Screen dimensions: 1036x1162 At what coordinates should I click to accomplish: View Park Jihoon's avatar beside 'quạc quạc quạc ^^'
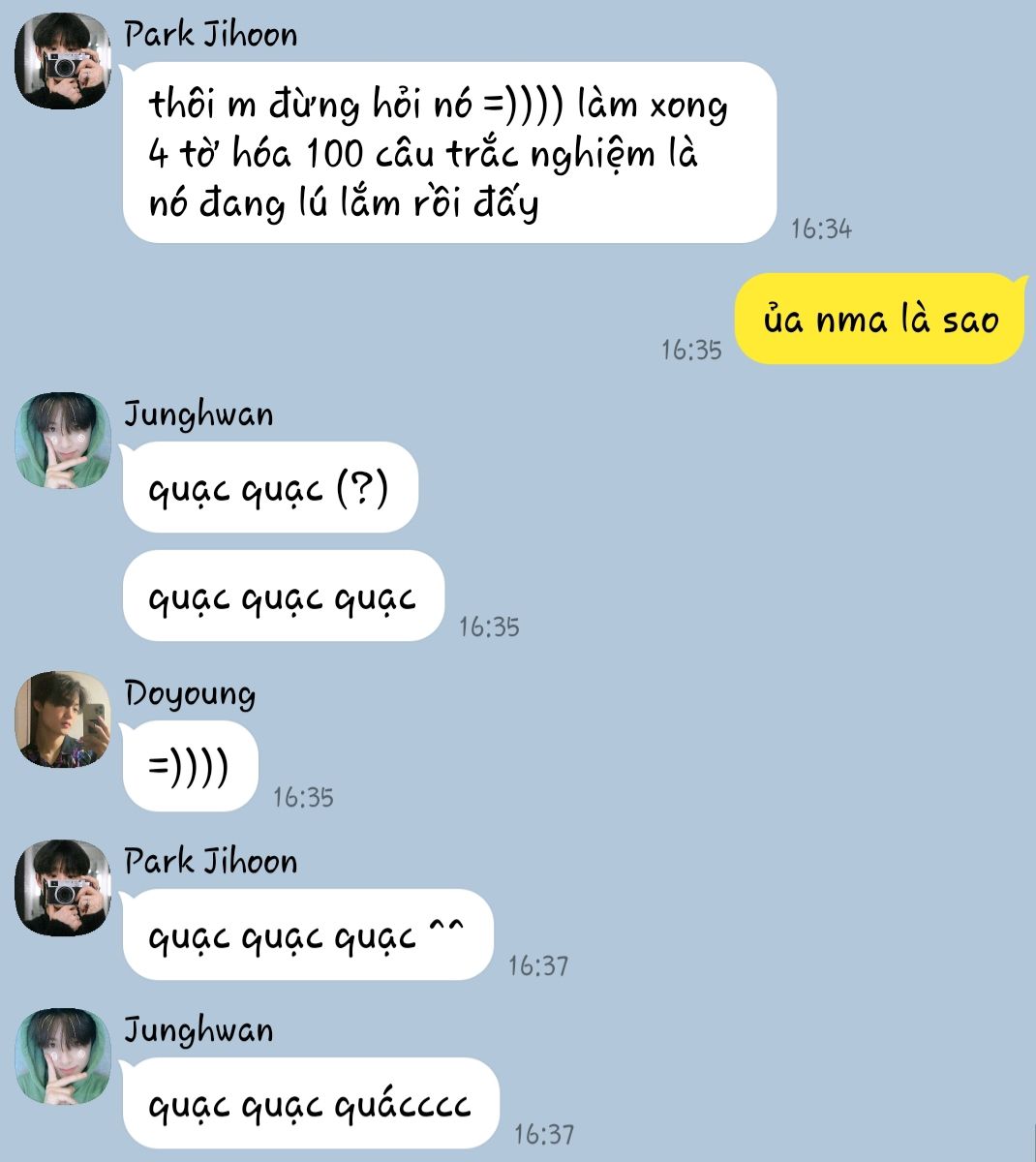63,888
